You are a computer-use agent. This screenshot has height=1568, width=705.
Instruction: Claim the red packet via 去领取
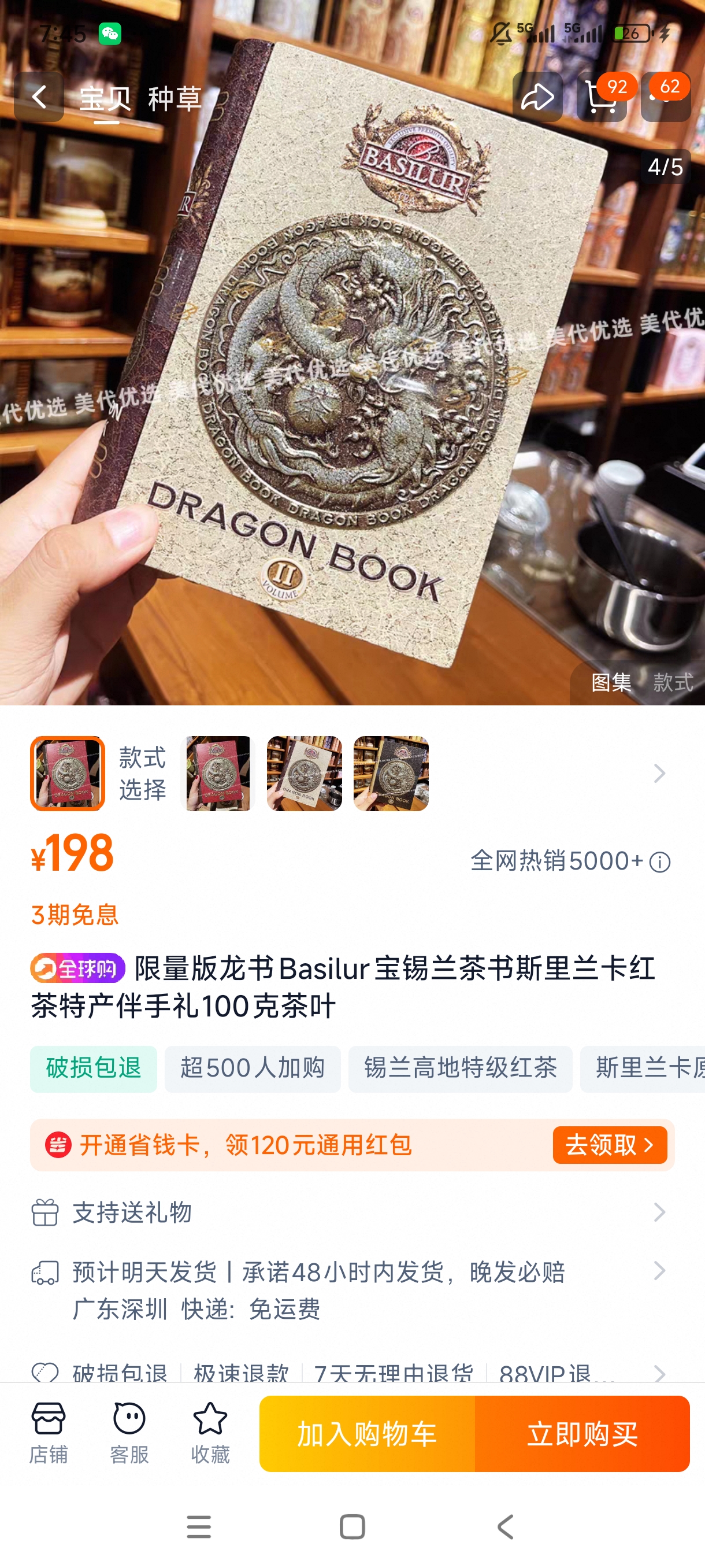610,1145
